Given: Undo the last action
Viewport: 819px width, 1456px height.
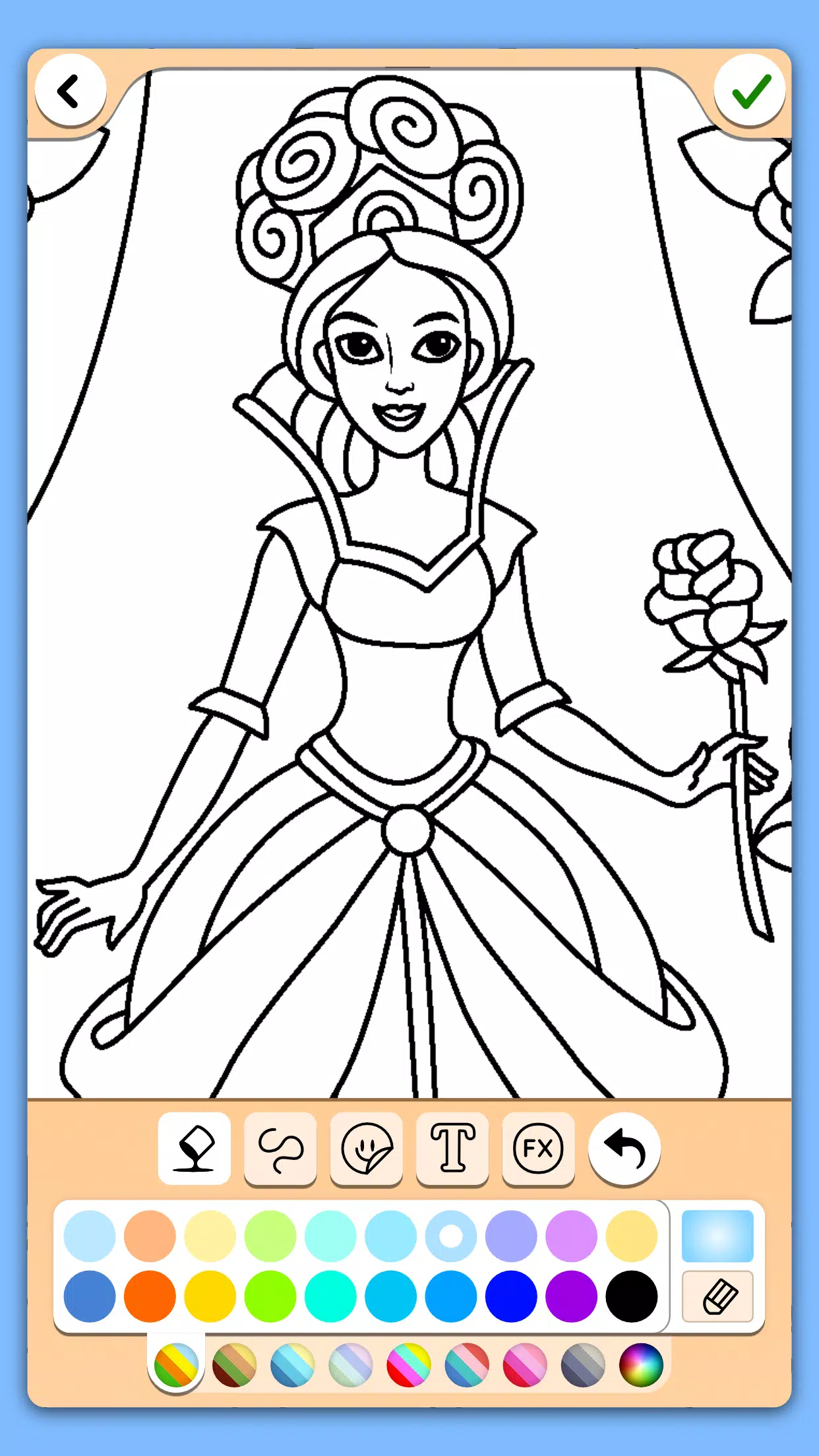Looking at the screenshot, I should pyautogui.click(x=624, y=1149).
